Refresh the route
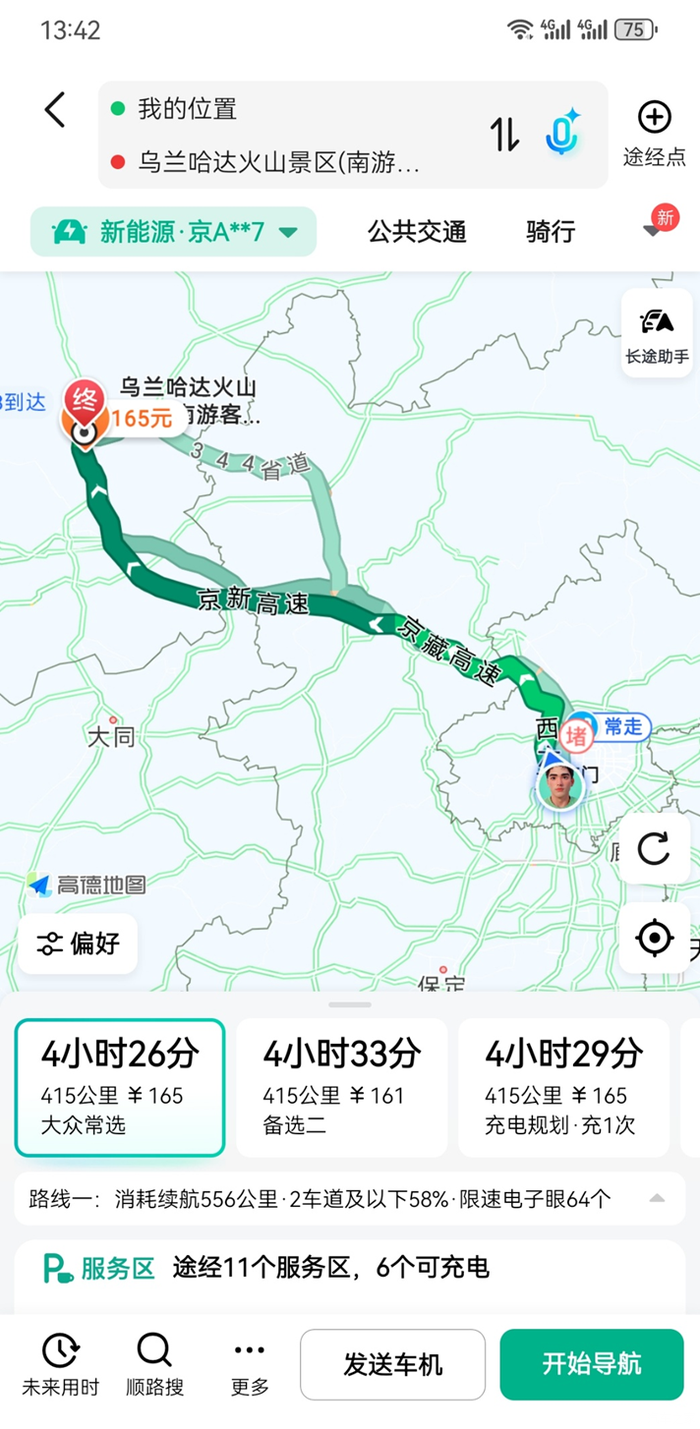This screenshot has height=1429, width=700. point(654,849)
